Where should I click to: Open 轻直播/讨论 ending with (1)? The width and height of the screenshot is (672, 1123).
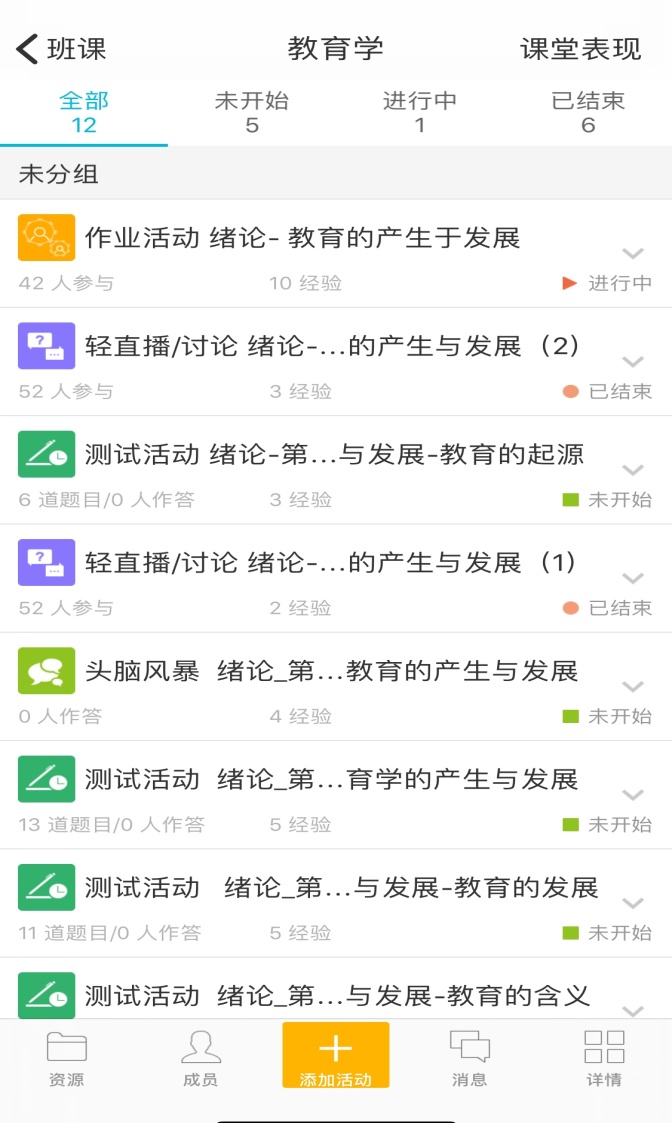tap(332, 563)
